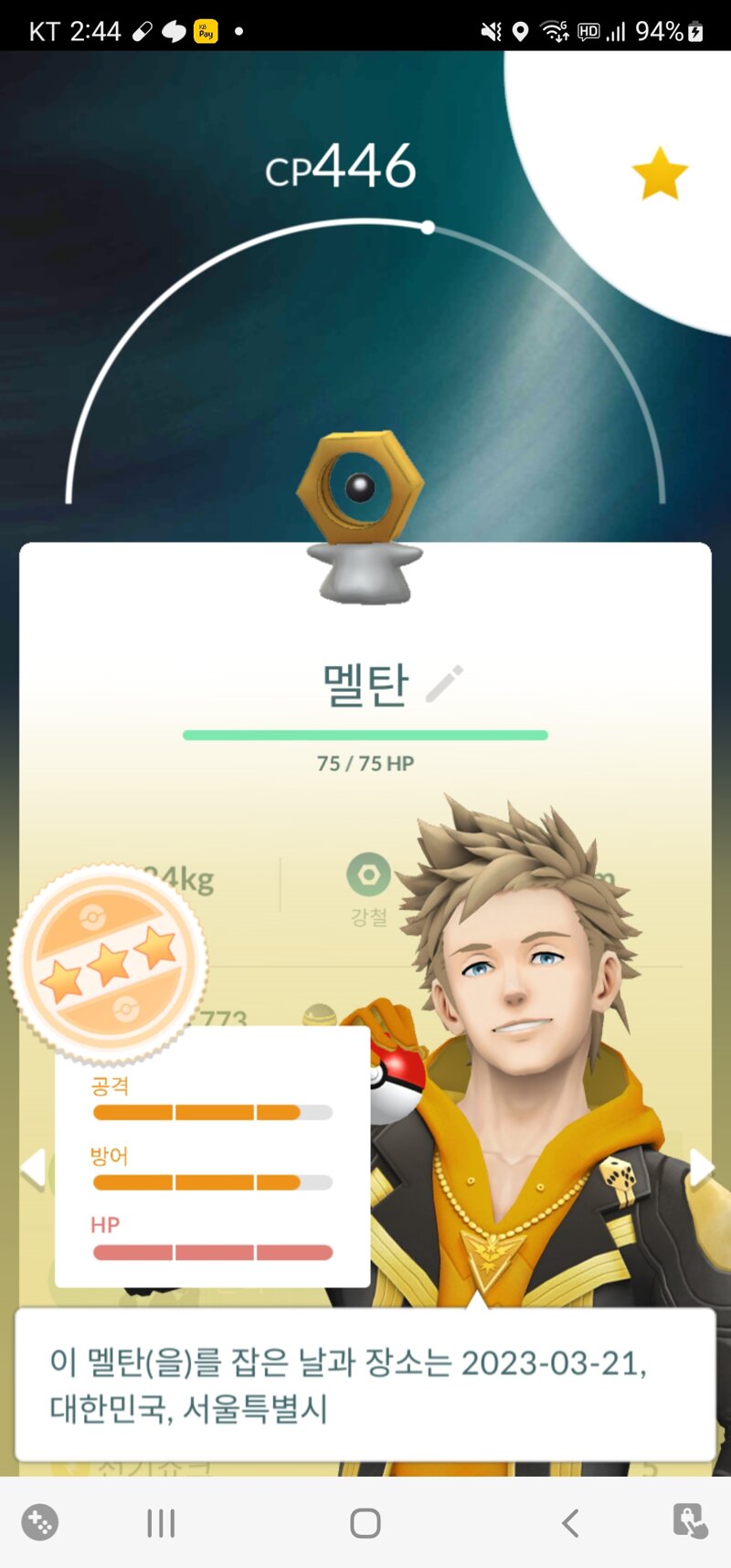Go to the home screen

click(x=365, y=1522)
